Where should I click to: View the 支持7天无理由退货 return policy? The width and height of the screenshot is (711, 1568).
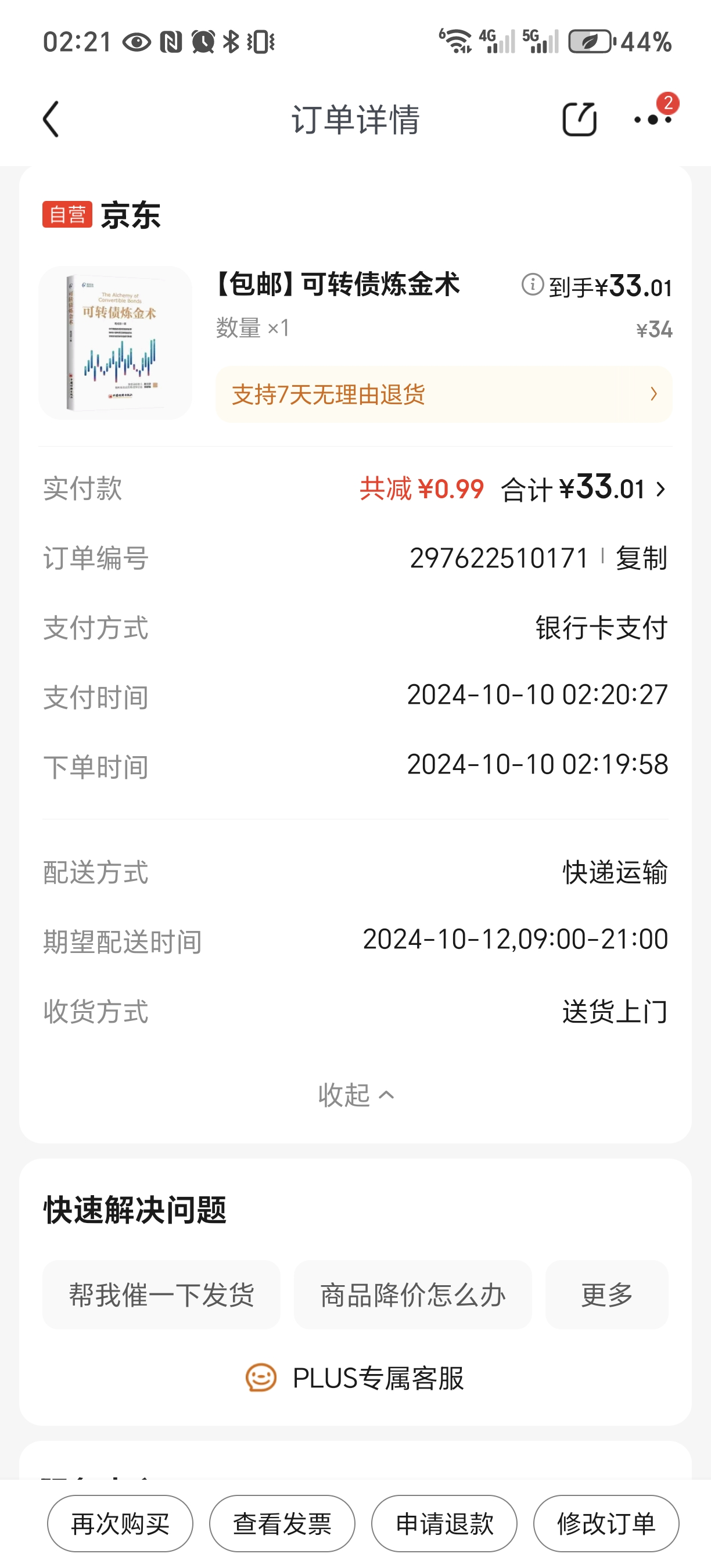[x=444, y=394]
